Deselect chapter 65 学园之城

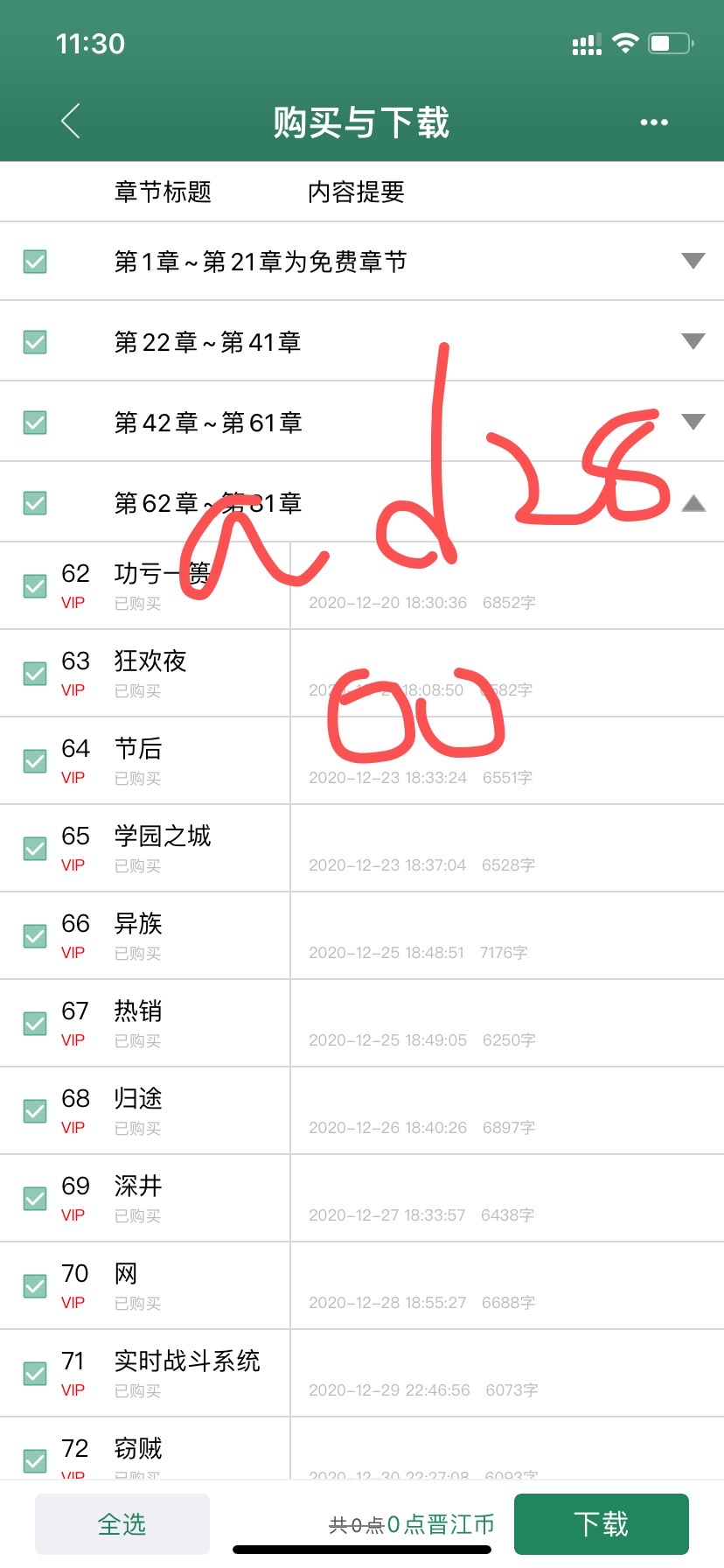[x=35, y=848]
